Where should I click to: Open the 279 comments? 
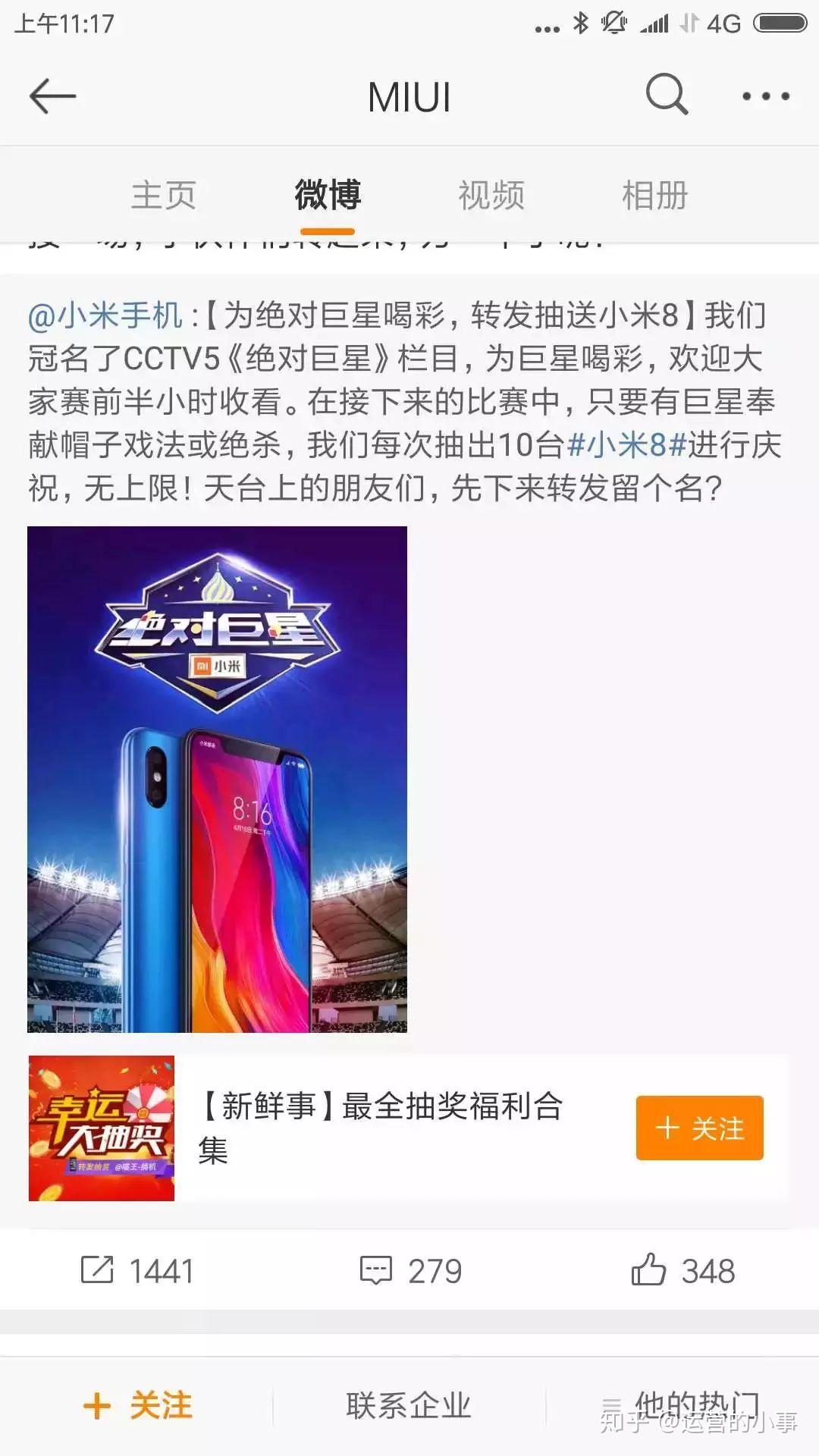tap(410, 1271)
